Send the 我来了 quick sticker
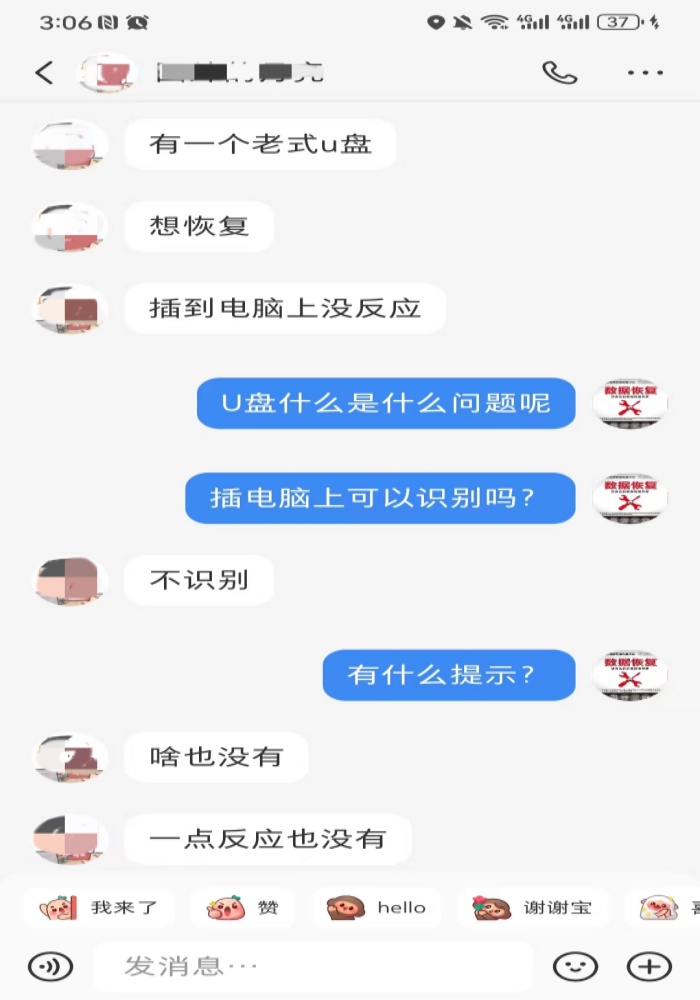 [x=98, y=908]
